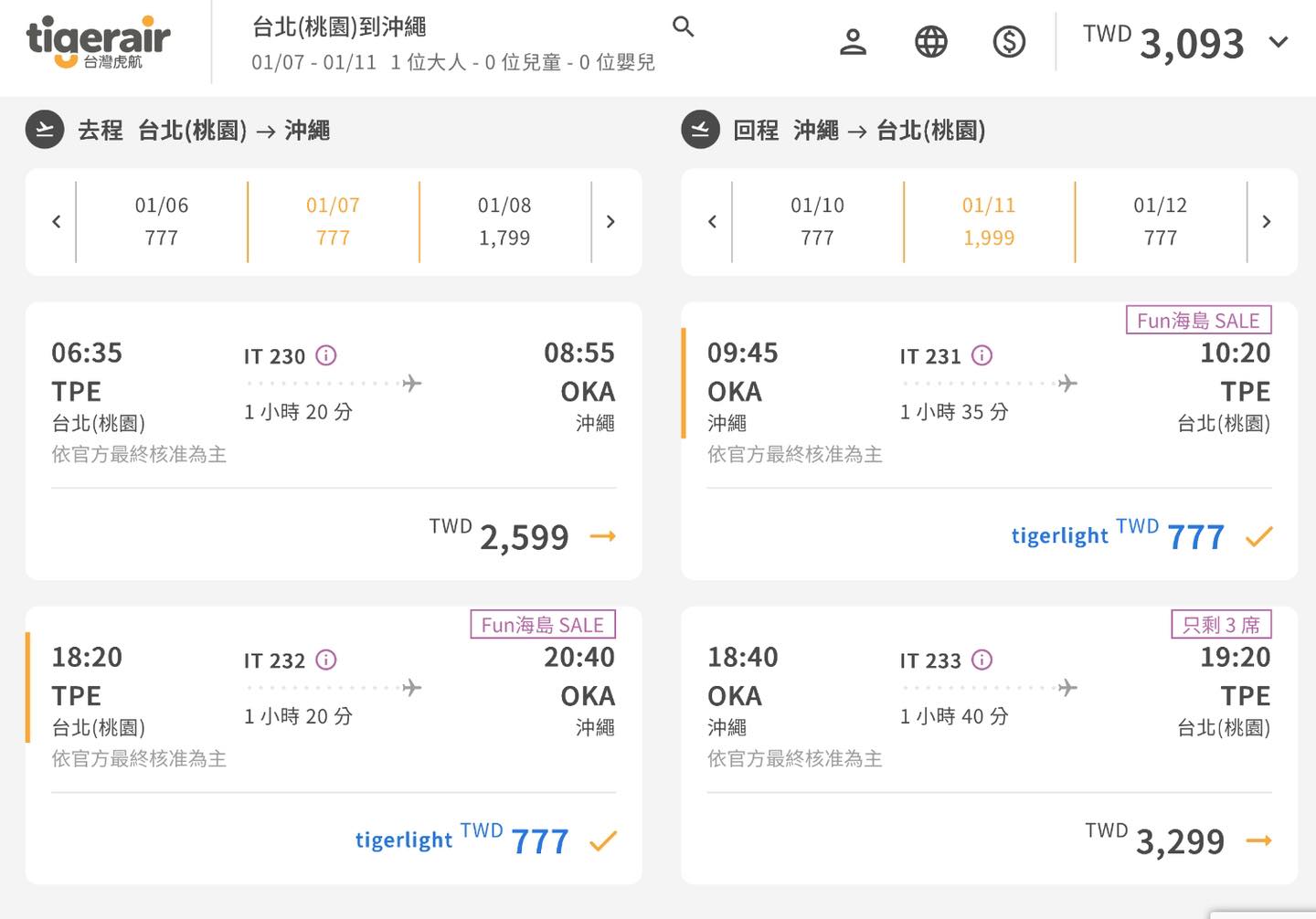The image size is (1316, 919).
Task: Select outbound date 01/08
Action: [x=504, y=222]
